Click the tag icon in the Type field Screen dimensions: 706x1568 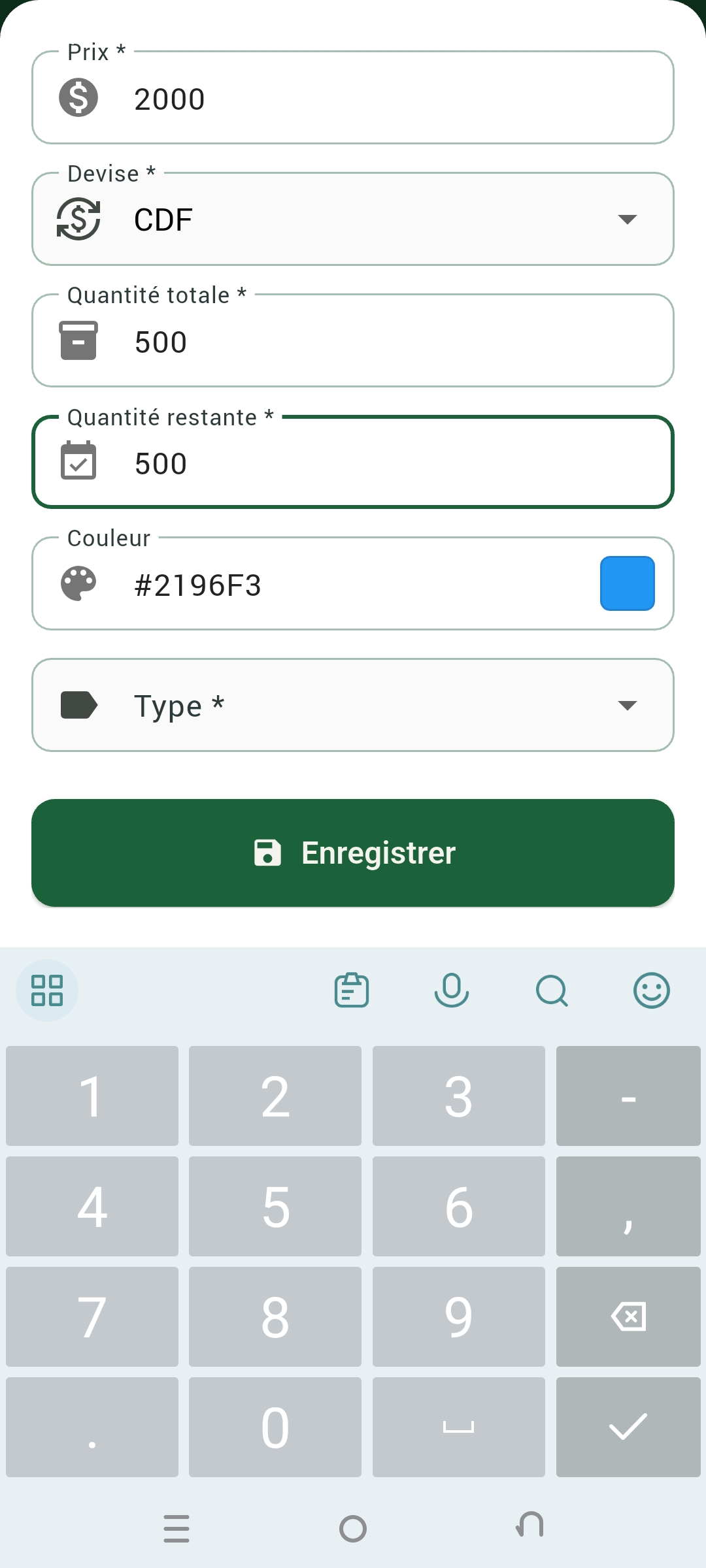pyautogui.click(x=79, y=705)
